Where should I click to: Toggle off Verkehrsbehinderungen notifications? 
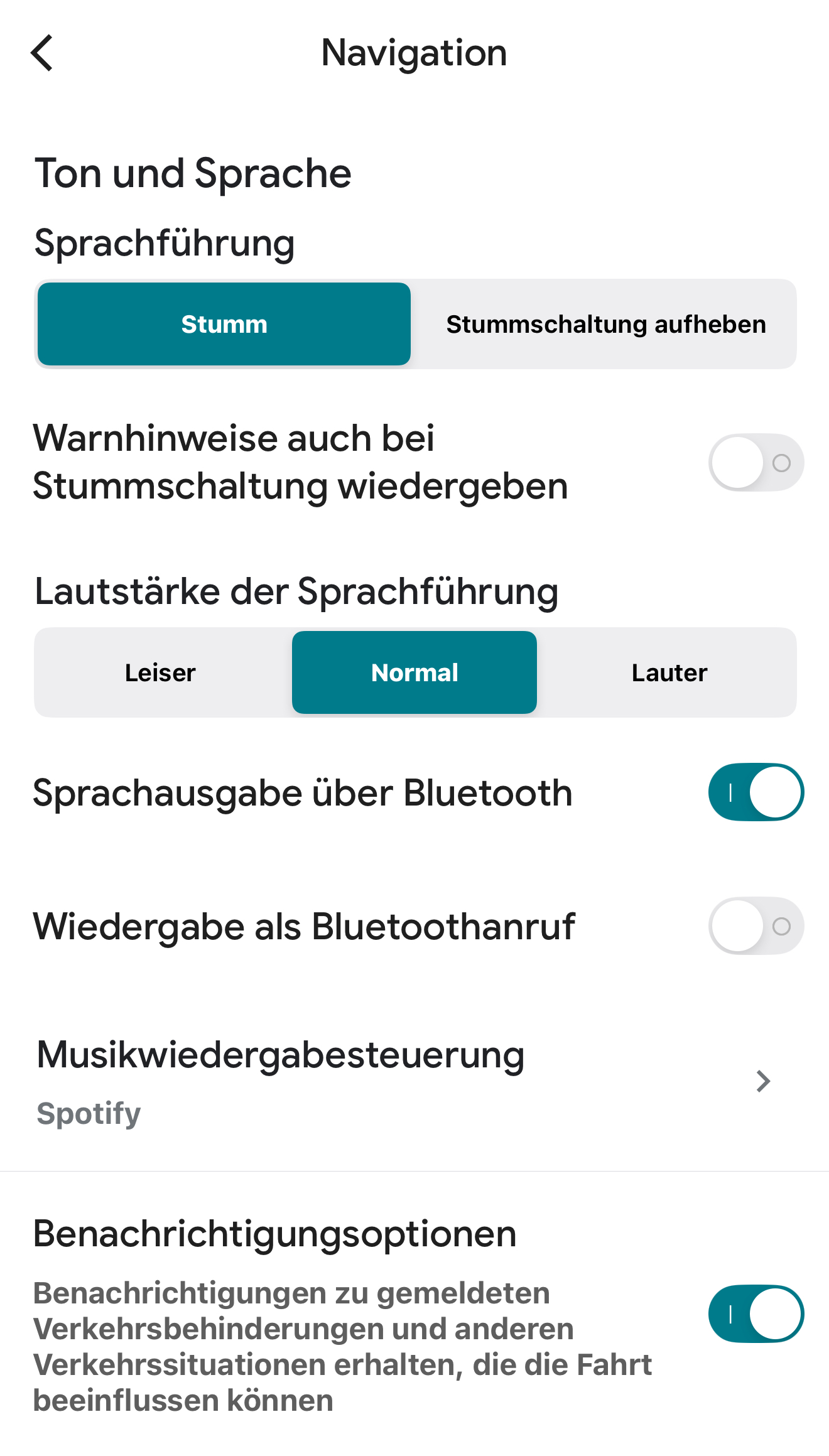[x=756, y=1313]
